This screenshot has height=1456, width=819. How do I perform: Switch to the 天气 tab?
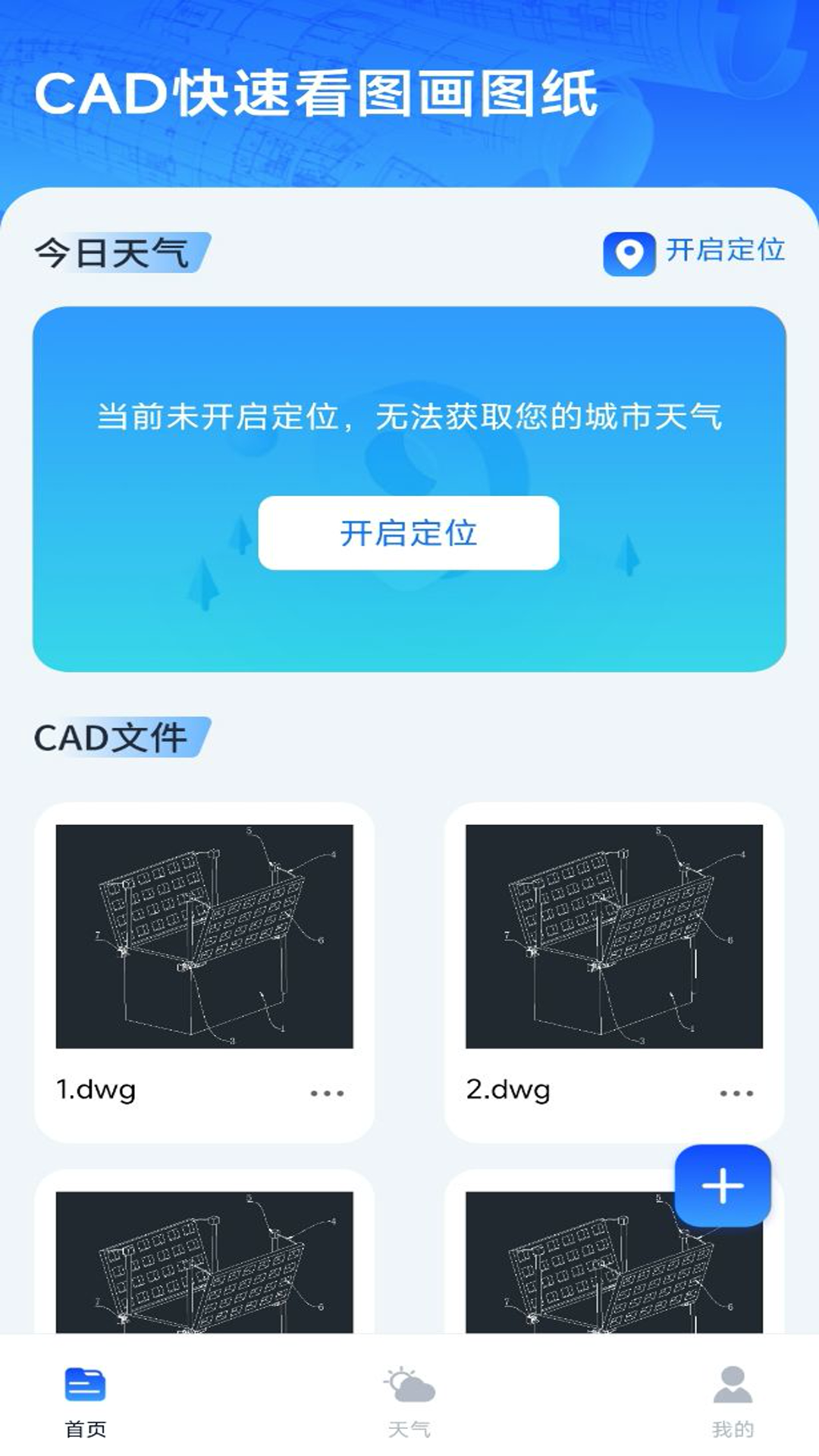coord(409,1401)
